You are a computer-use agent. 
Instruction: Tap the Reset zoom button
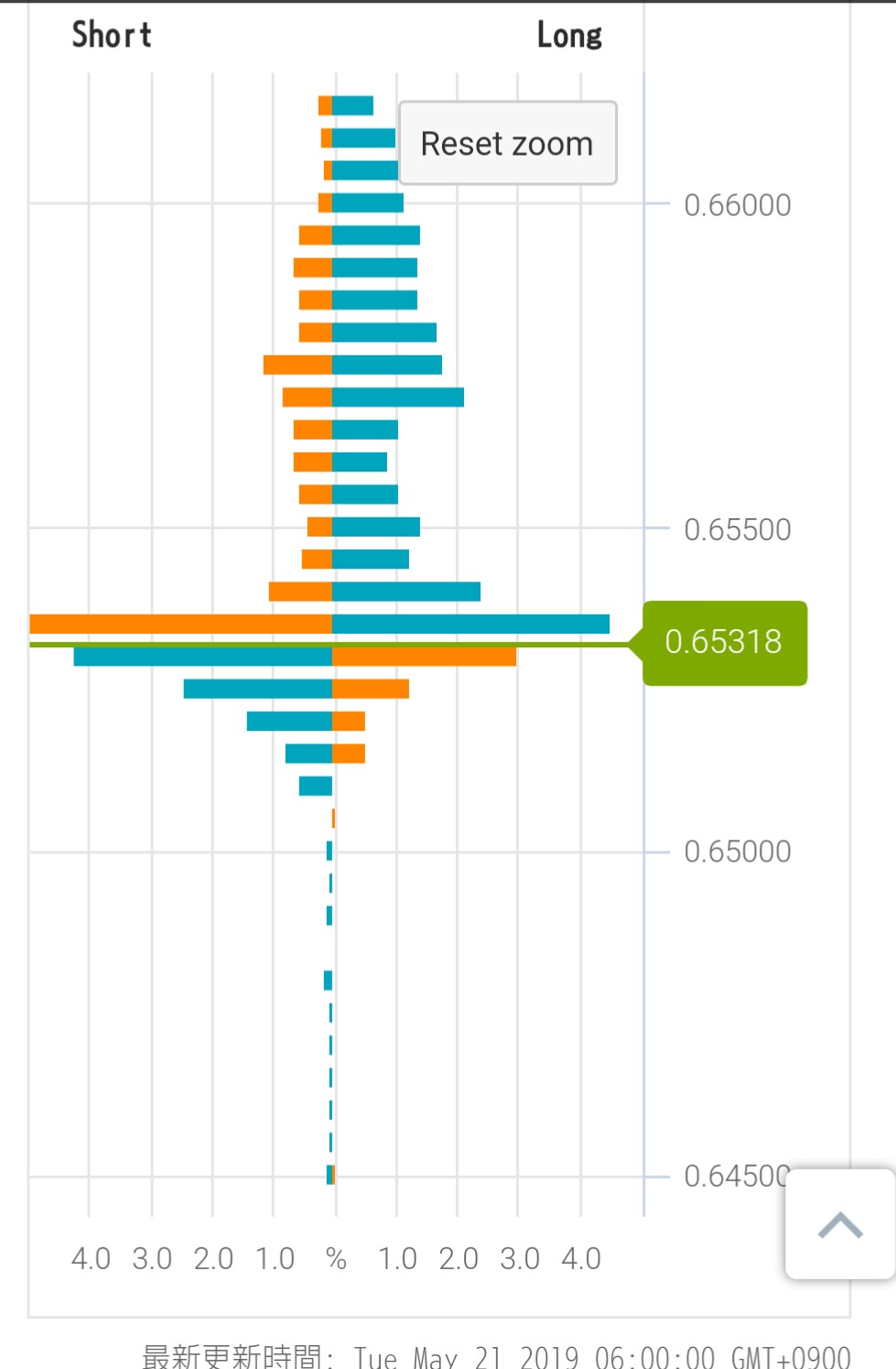[x=507, y=144]
